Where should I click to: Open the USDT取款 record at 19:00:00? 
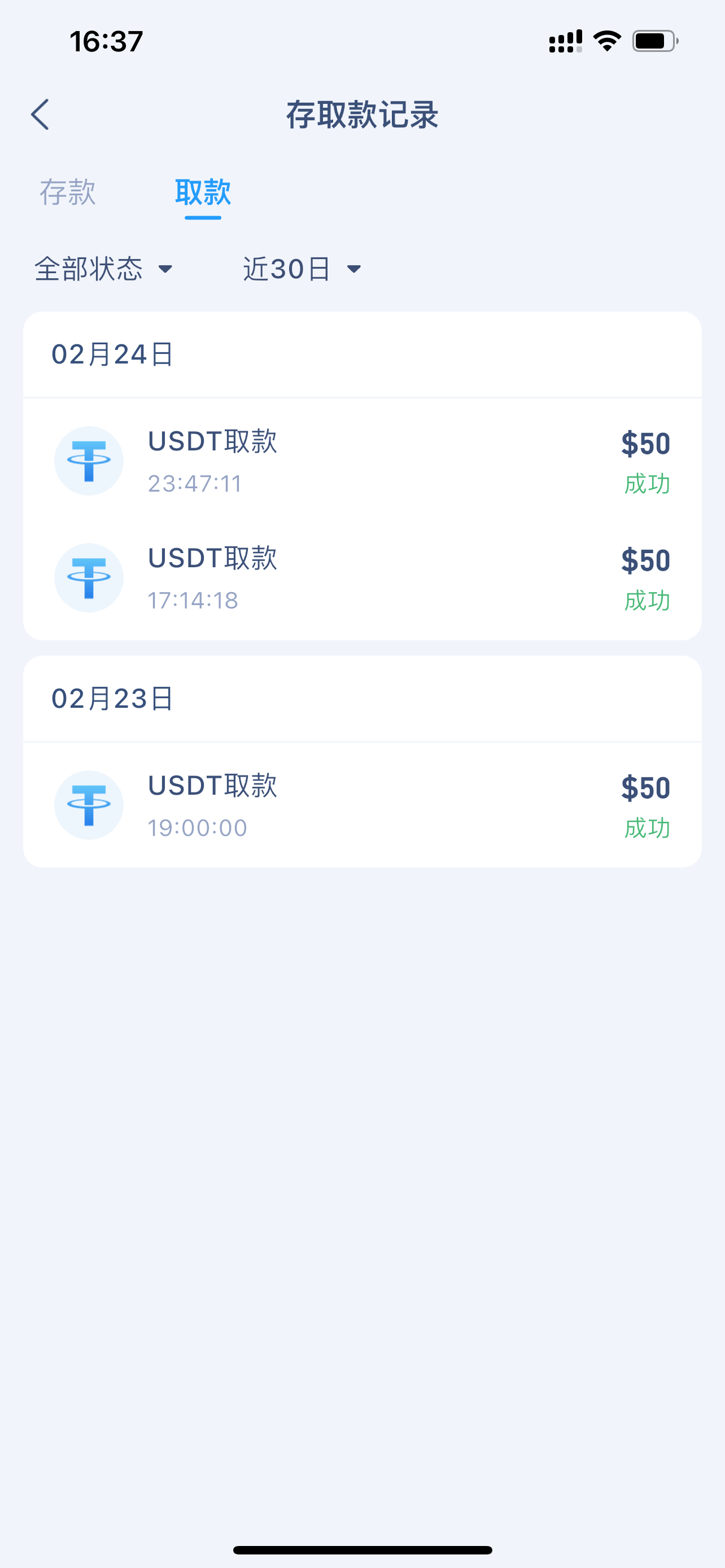pyautogui.click(x=362, y=805)
